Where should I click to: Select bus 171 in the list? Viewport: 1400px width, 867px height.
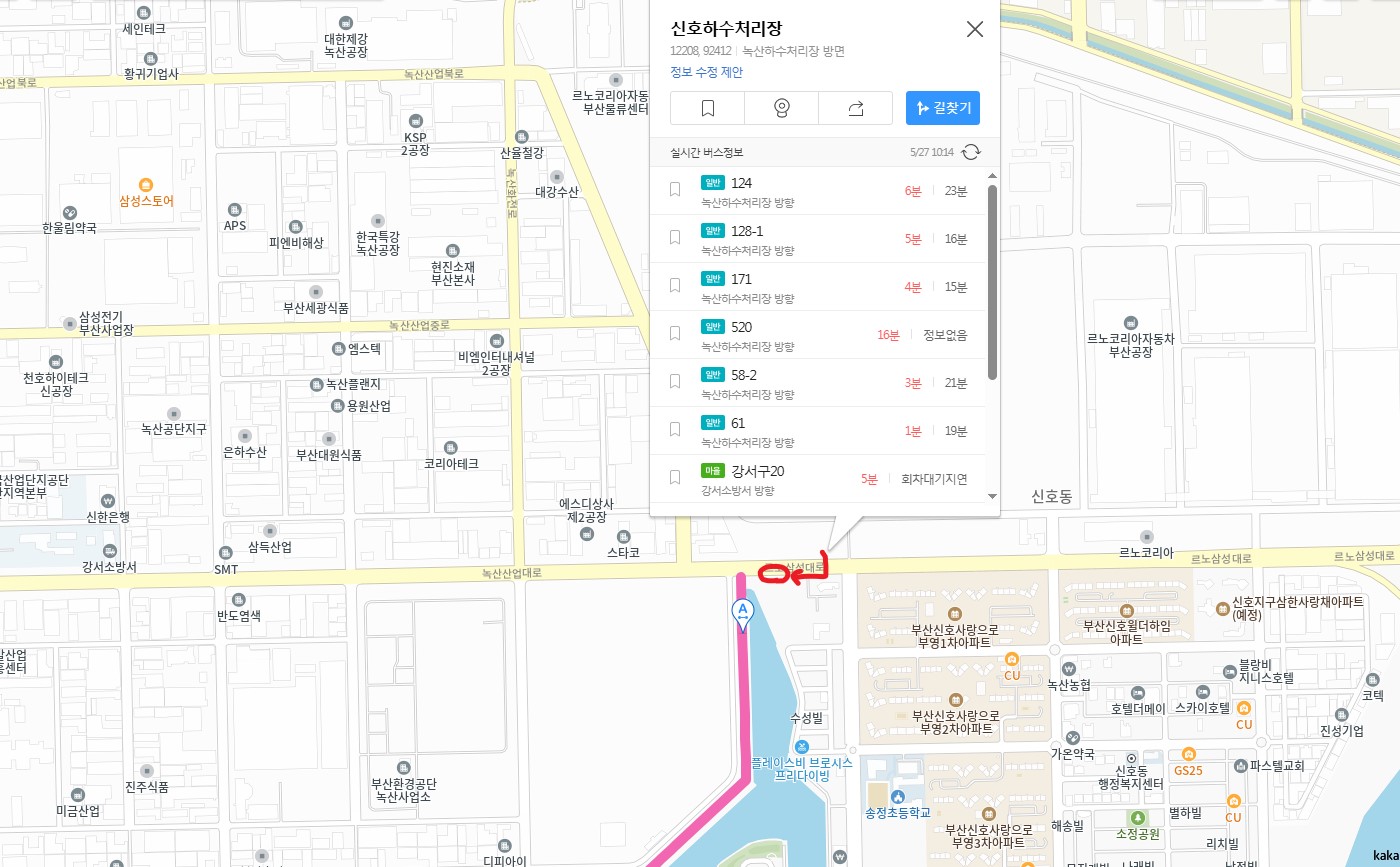tap(741, 279)
